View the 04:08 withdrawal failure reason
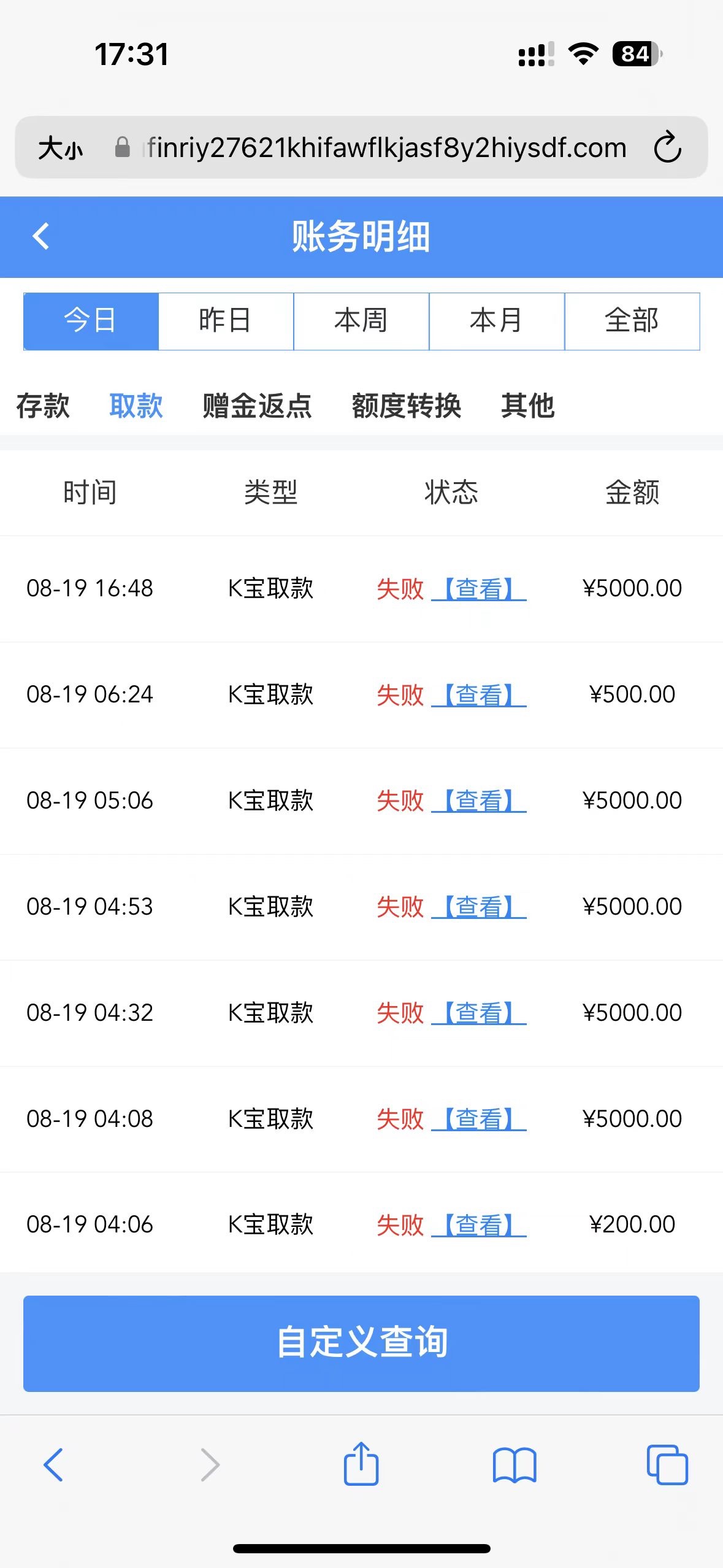The height and width of the screenshot is (1568, 723). [x=479, y=1120]
